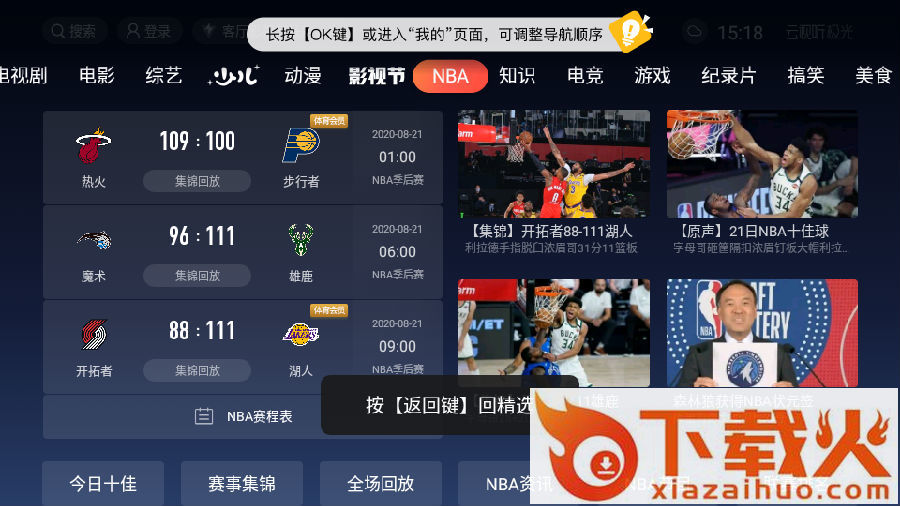The height and width of the screenshot is (506, 900).
Task: Open the 赛事集锦 category
Action: click(x=242, y=484)
